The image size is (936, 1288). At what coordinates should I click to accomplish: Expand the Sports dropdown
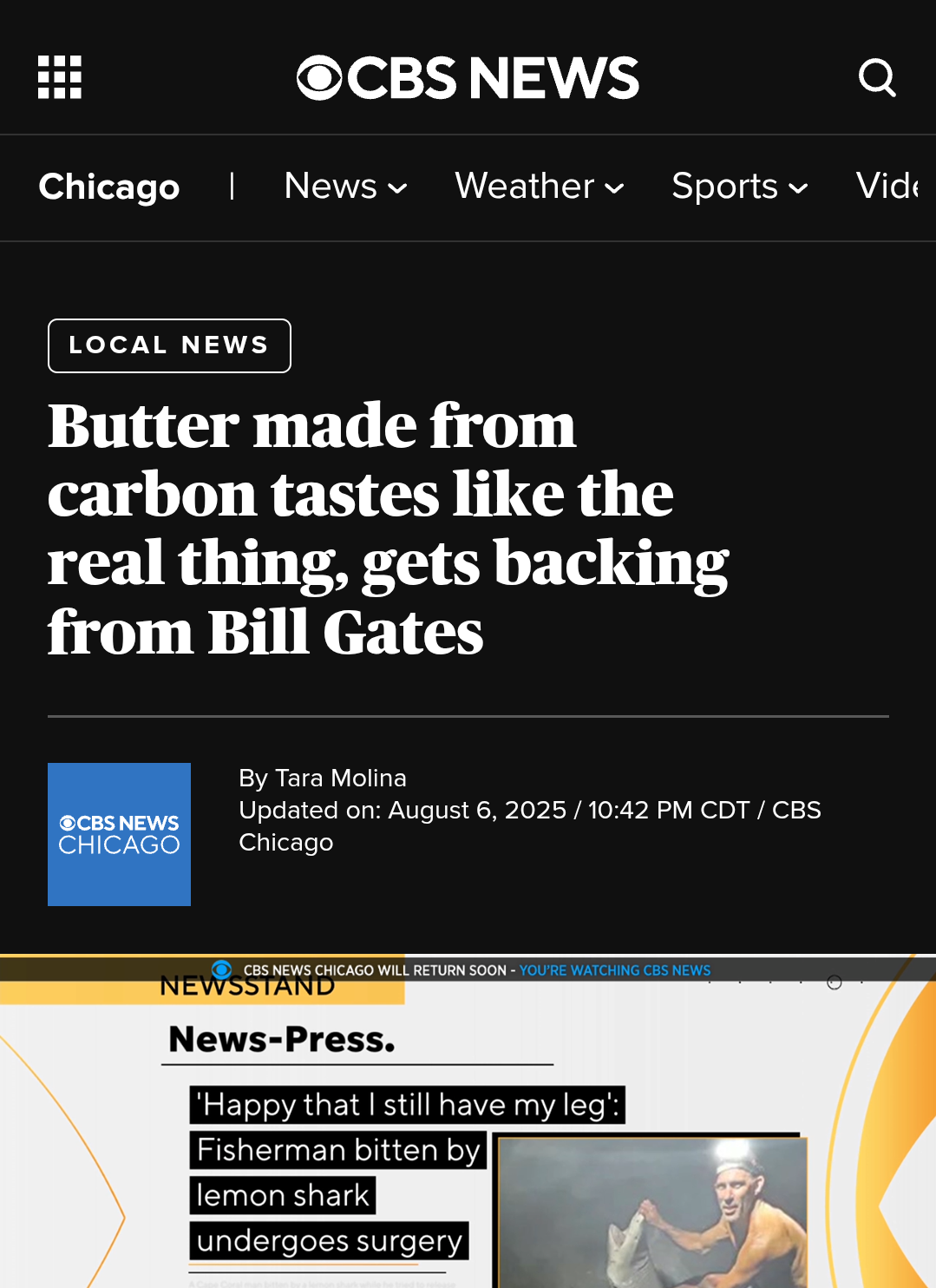point(739,187)
